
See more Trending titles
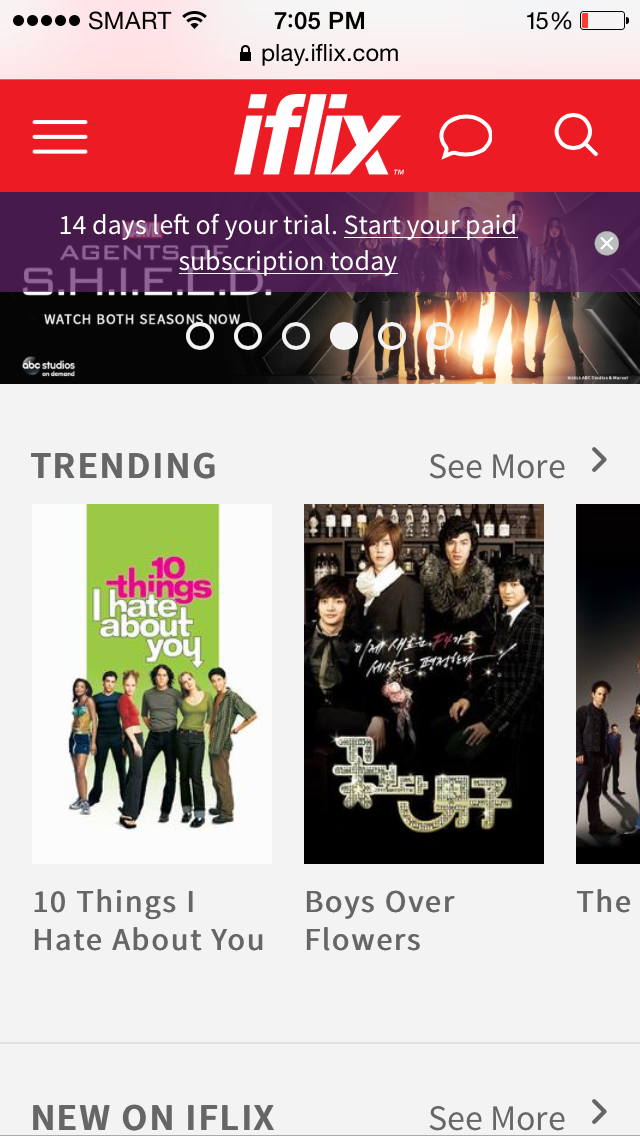(x=518, y=466)
